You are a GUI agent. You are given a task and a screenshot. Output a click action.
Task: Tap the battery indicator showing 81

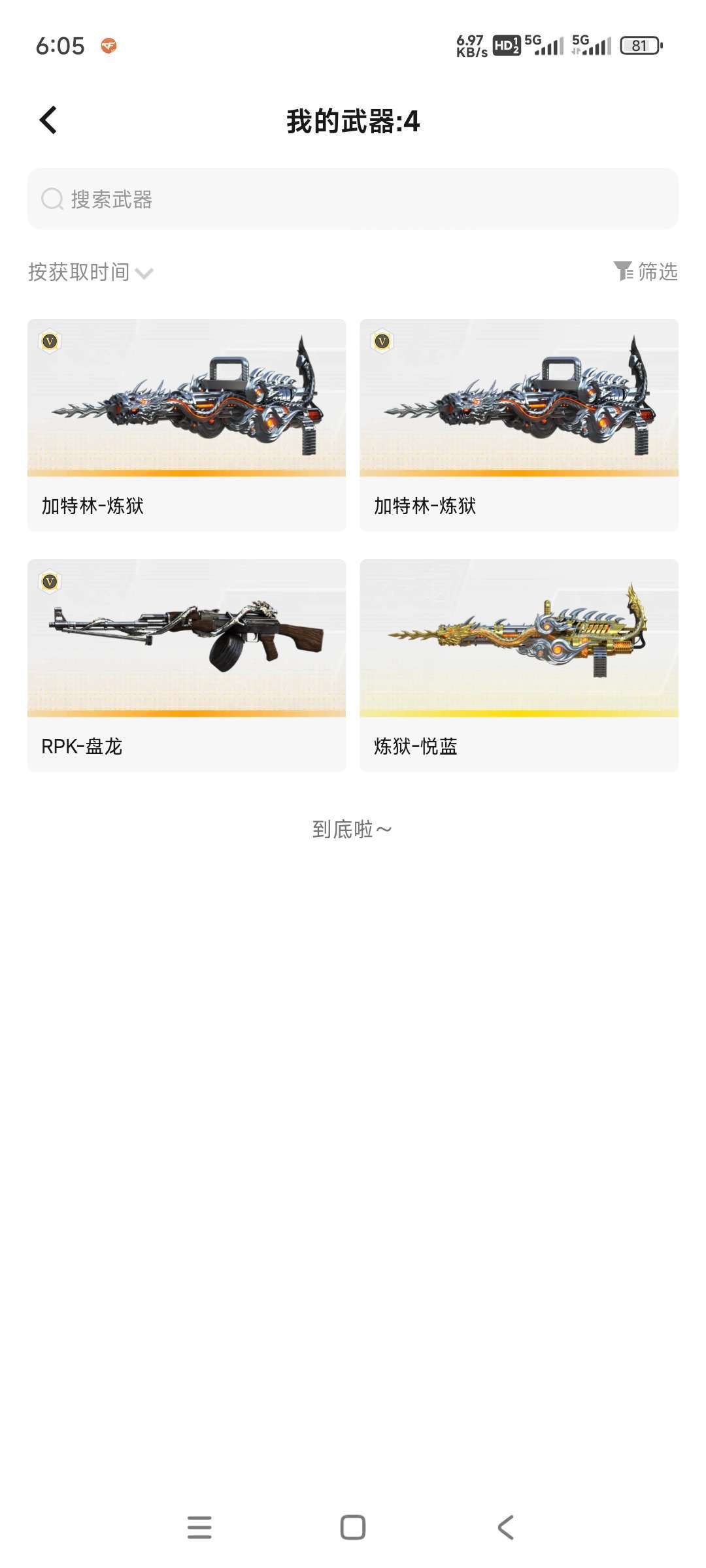tap(639, 44)
